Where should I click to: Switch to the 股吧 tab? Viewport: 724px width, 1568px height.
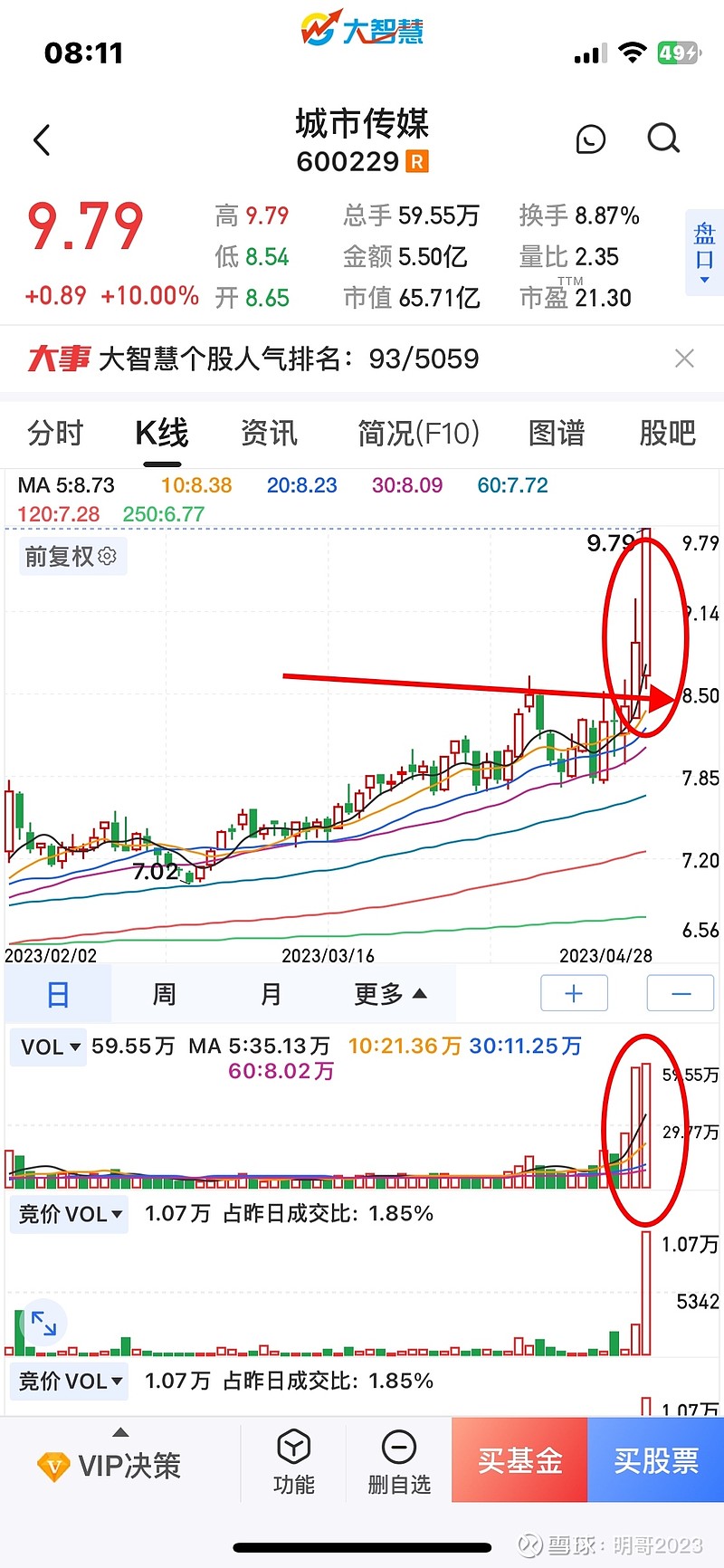668,433
